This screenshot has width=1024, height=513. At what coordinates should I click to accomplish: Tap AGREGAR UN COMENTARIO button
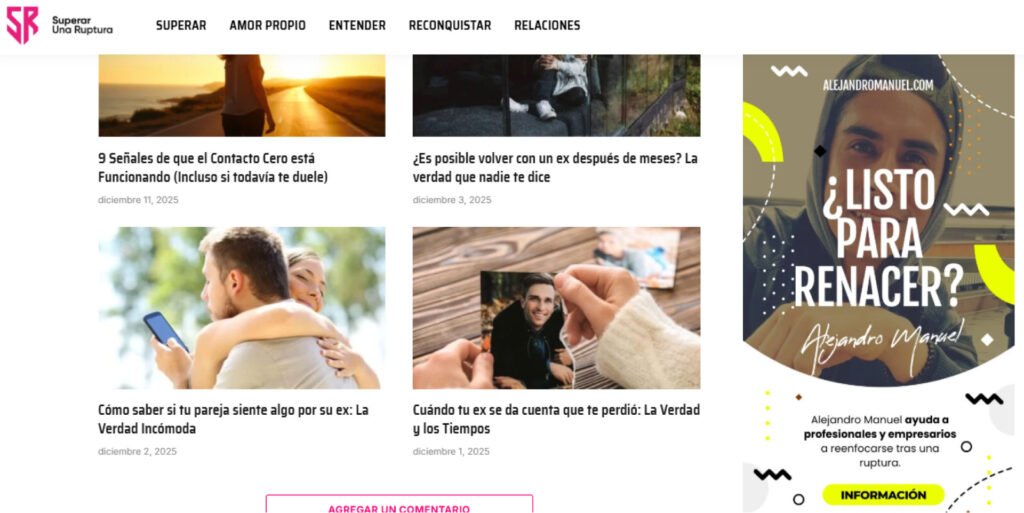[x=398, y=505]
